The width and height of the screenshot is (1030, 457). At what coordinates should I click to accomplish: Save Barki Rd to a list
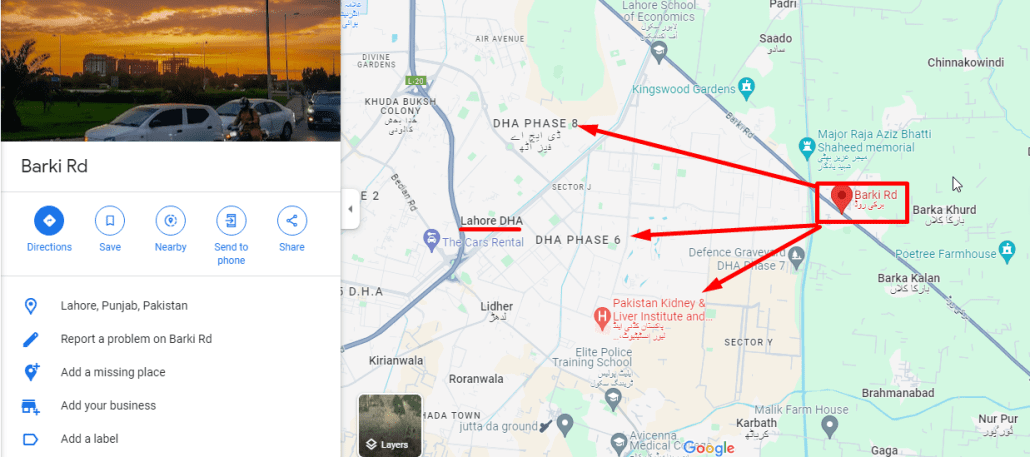click(x=110, y=221)
